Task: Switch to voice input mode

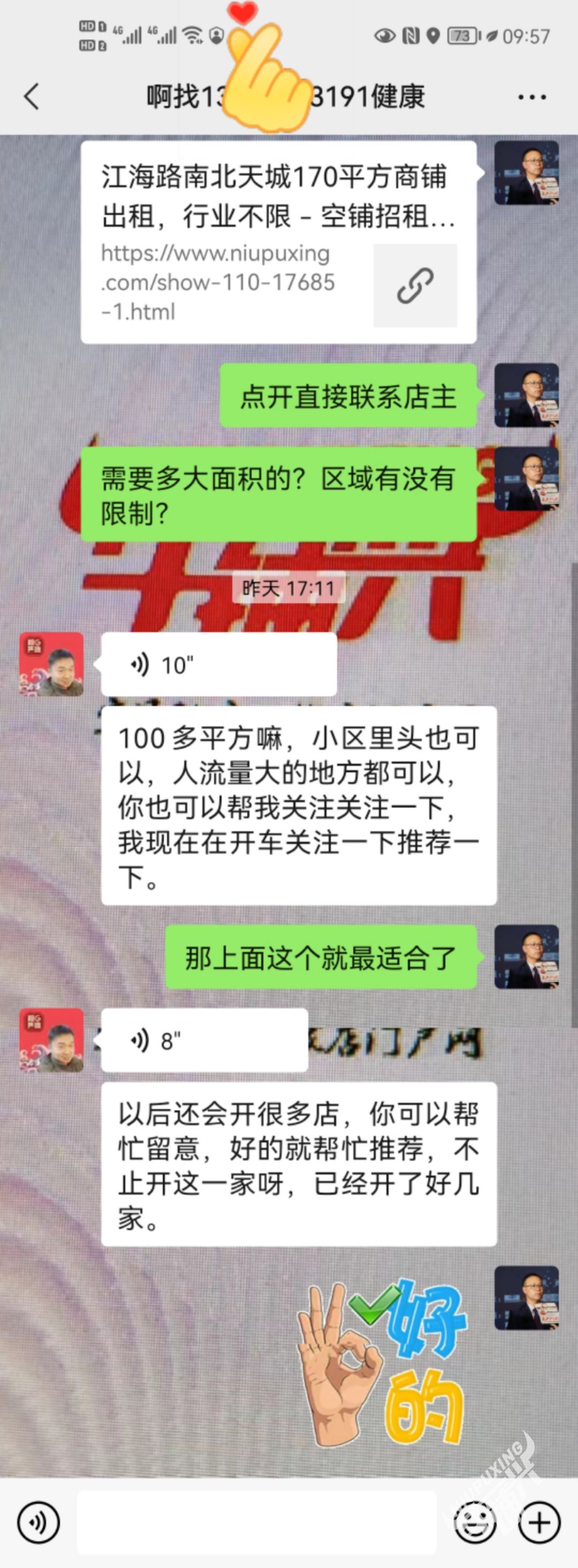Action: pos(39,1523)
